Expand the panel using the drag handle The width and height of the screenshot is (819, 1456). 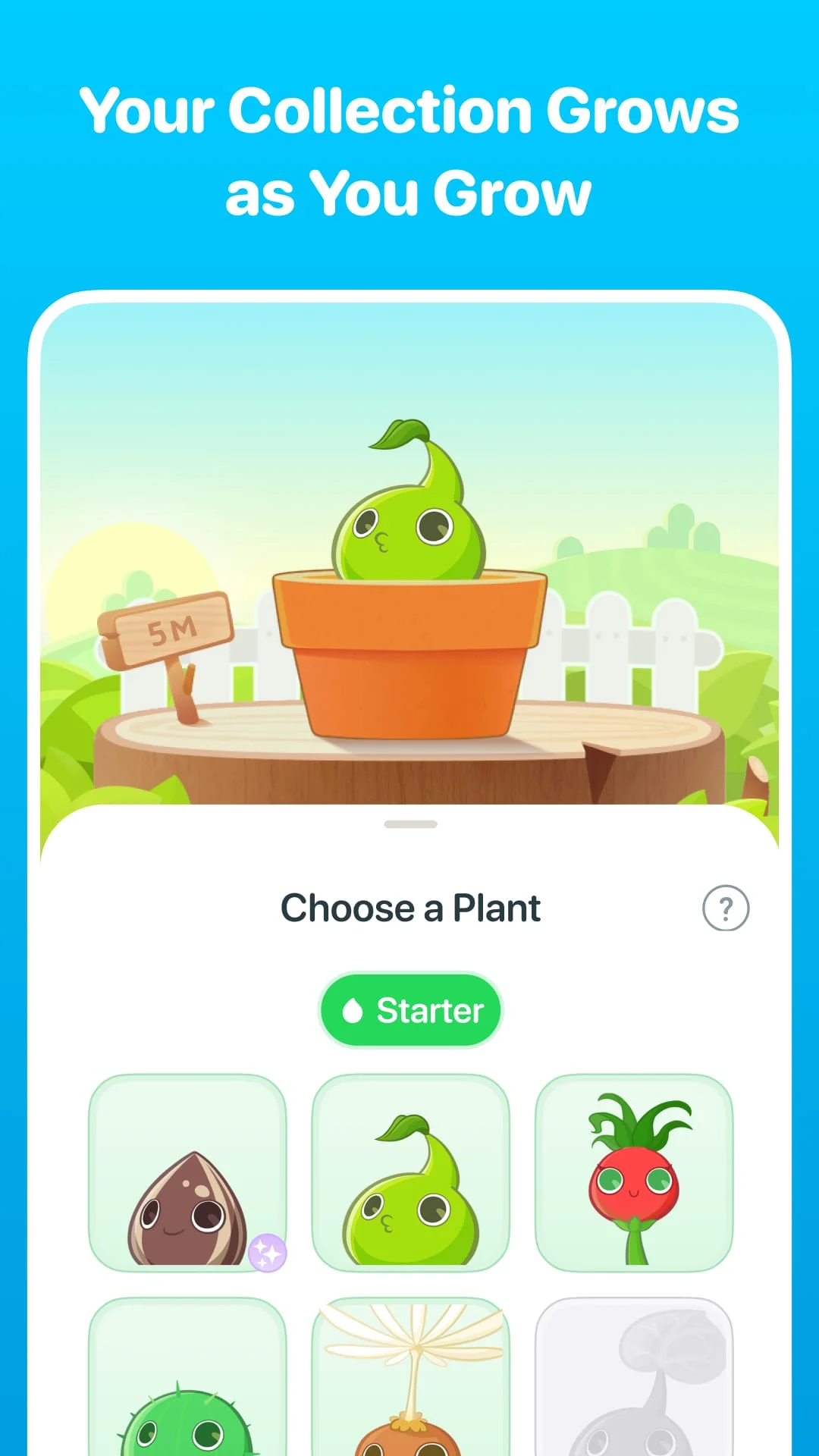409,823
